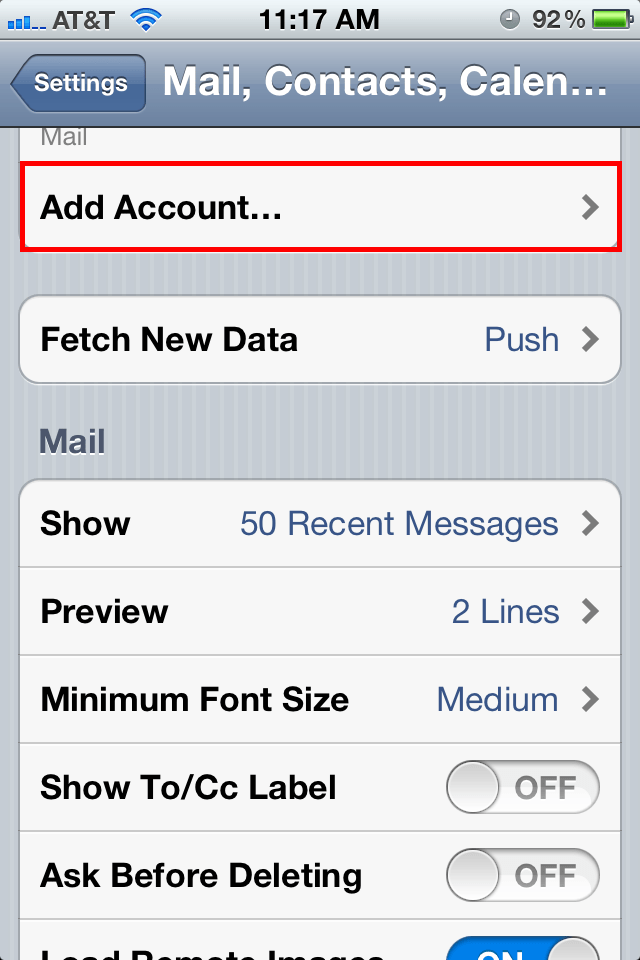The width and height of the screenshot is (640, 960).
Task: Change how many recent messages show
Action: (319, 524)
